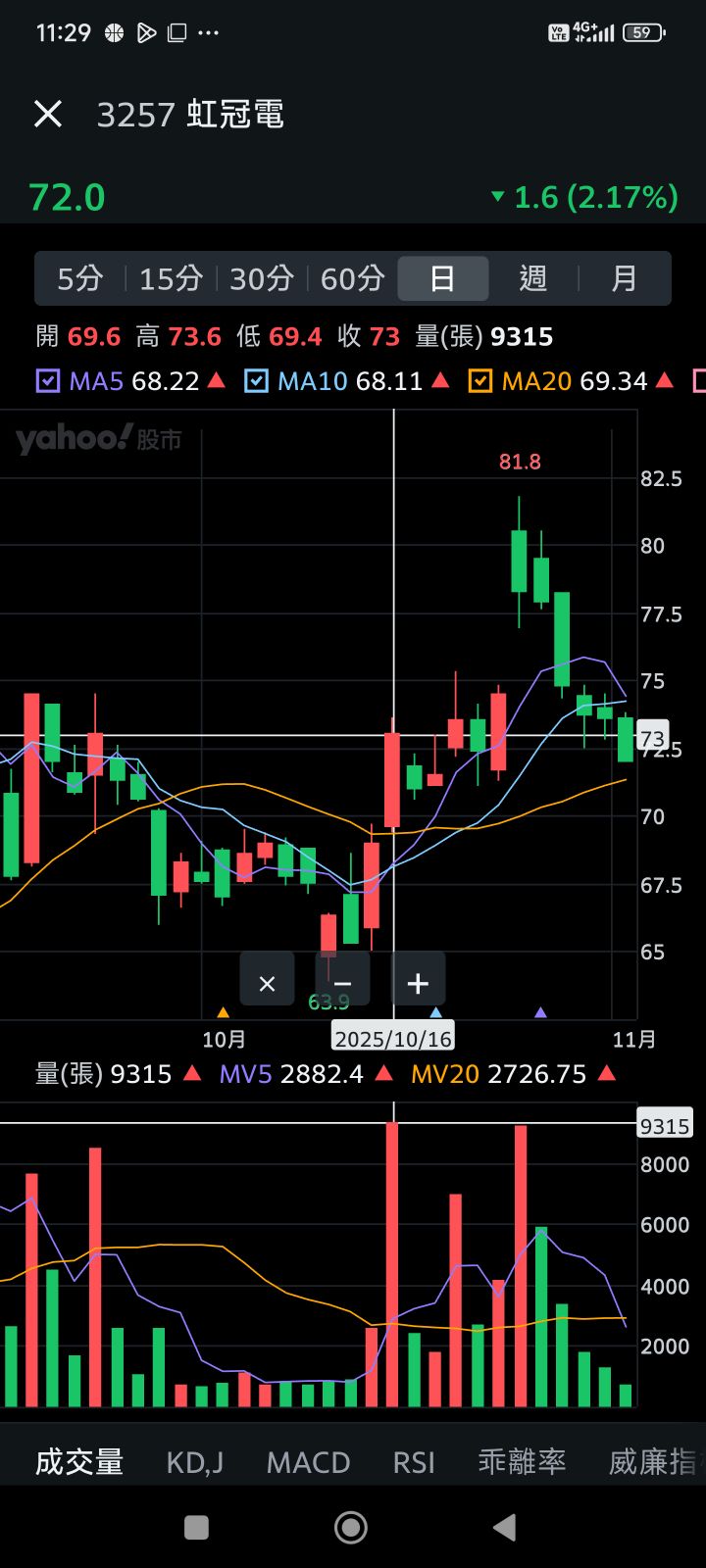Image resolution: width=706 pixels, height=1568 pixels.
Task: Uncheck the MA10 moving average
Action: (256, 381)
